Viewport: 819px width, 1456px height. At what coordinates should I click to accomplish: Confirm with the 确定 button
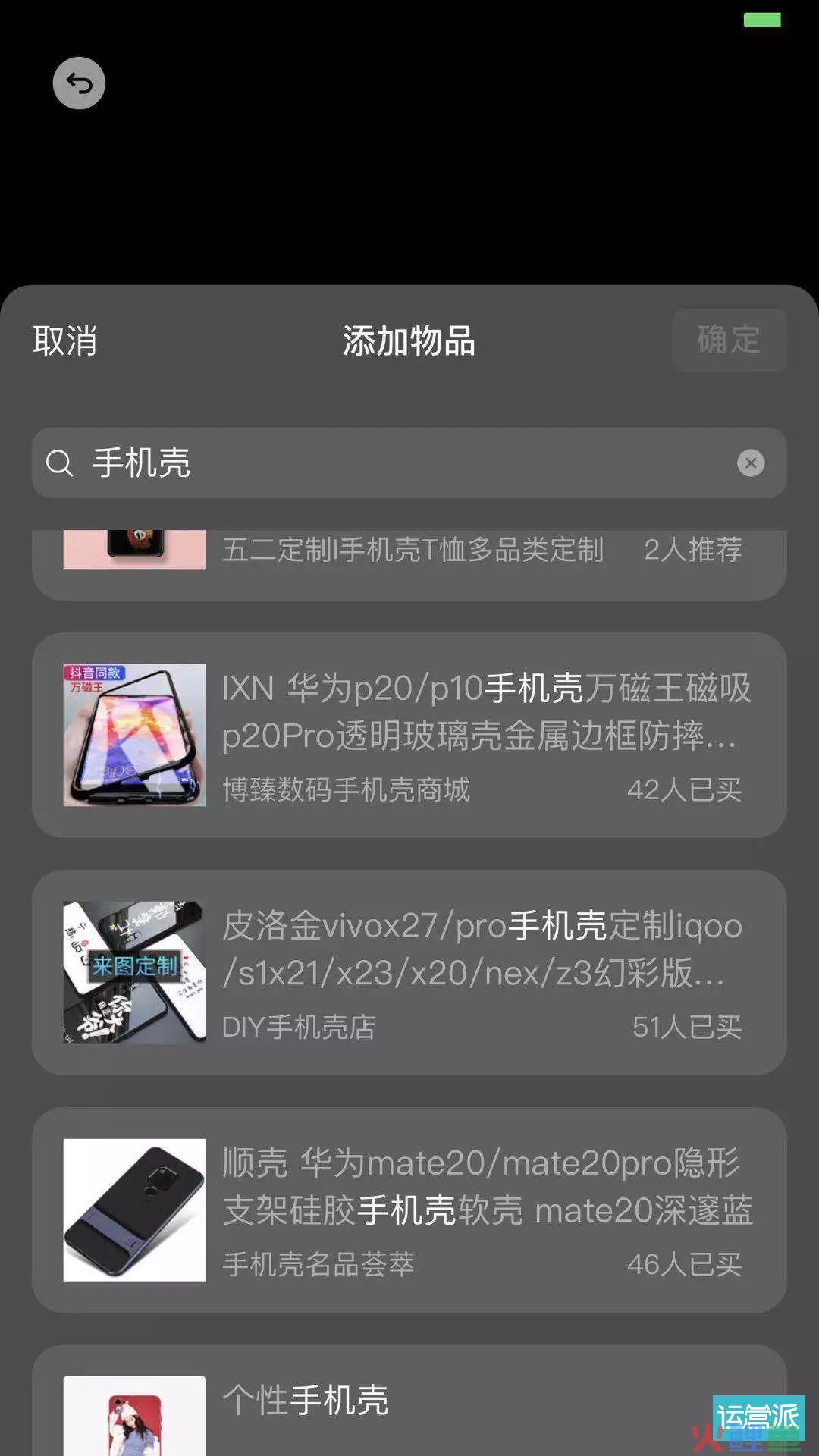(728, 340)
